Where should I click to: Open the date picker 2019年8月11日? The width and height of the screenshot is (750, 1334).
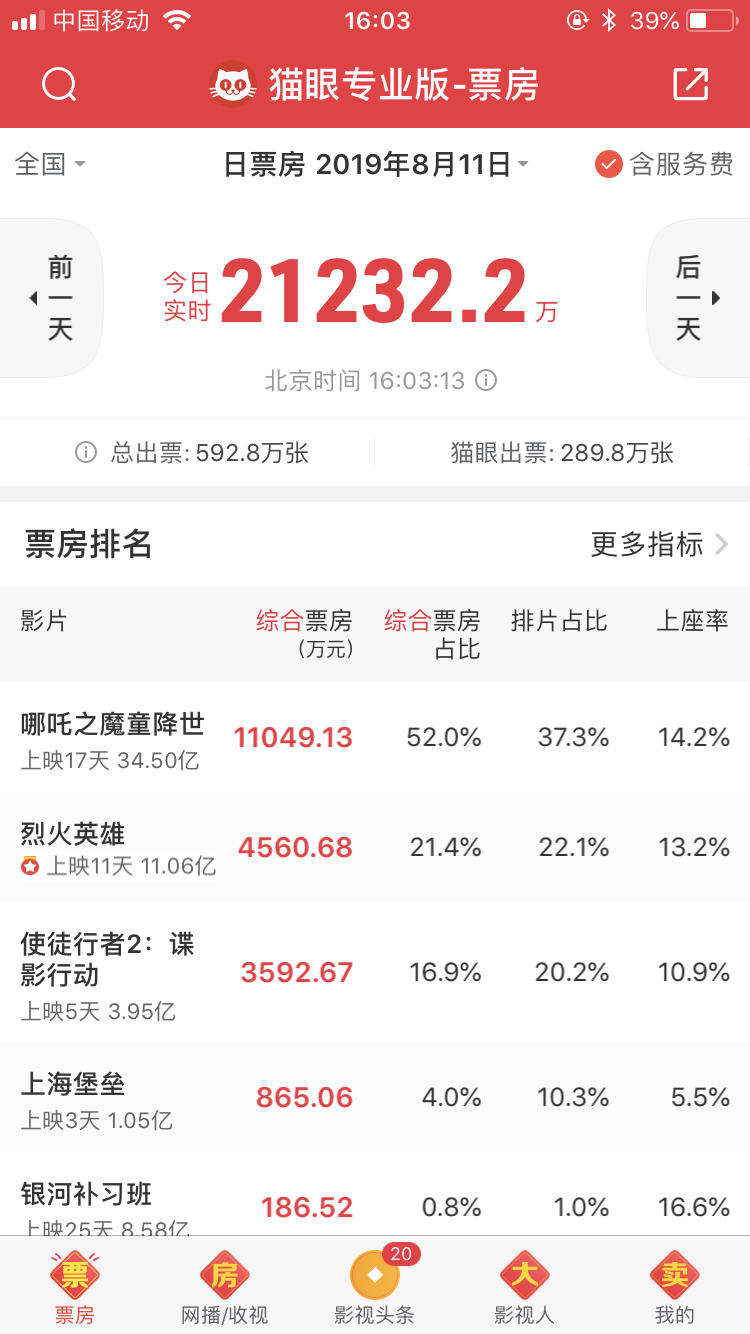(x=376, y=164)
